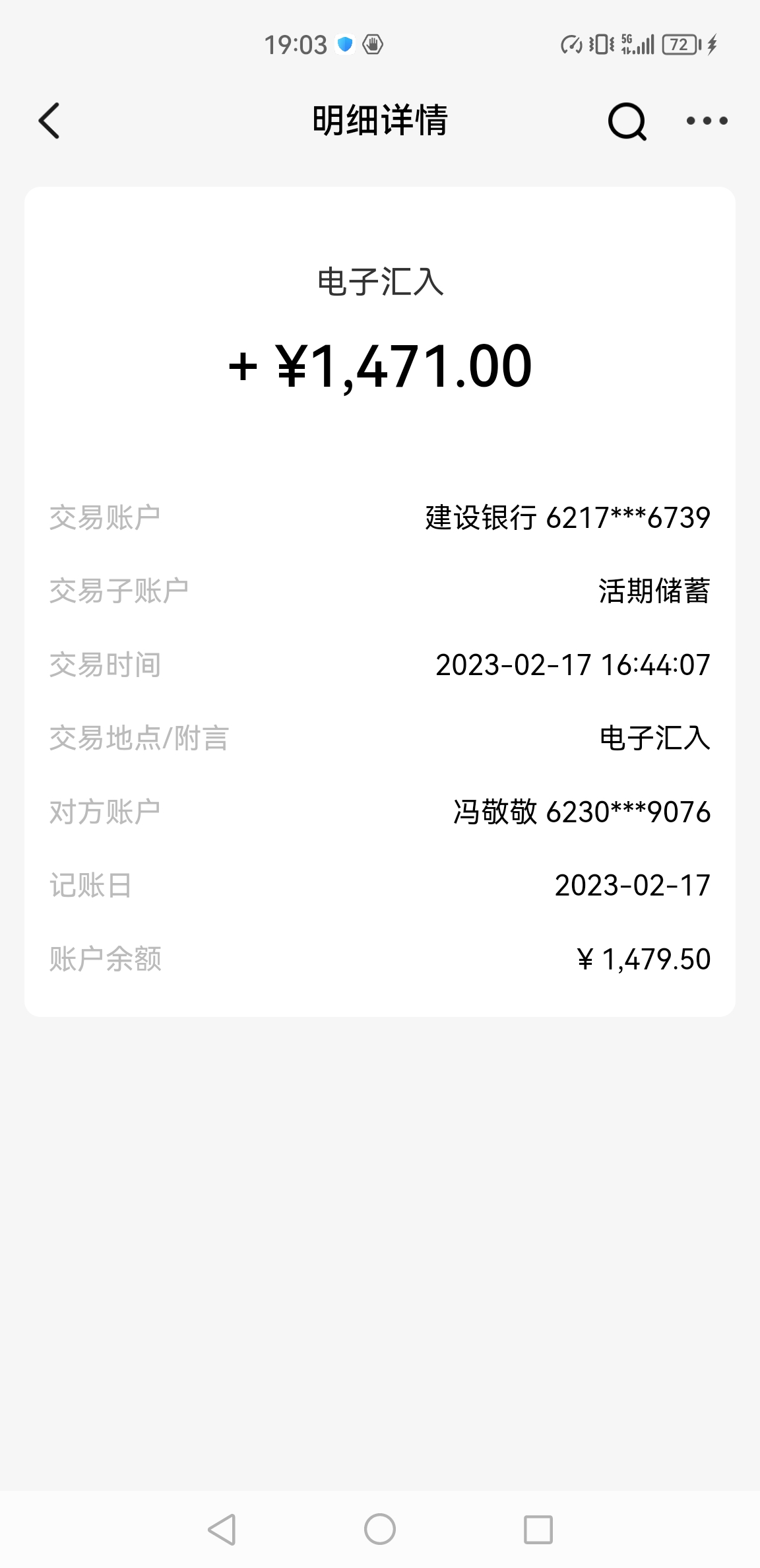Image resolution: width=760 pixels, height=1568 pixels.
Task: Open the search magnifier icon
Action: tap(627, 121)
